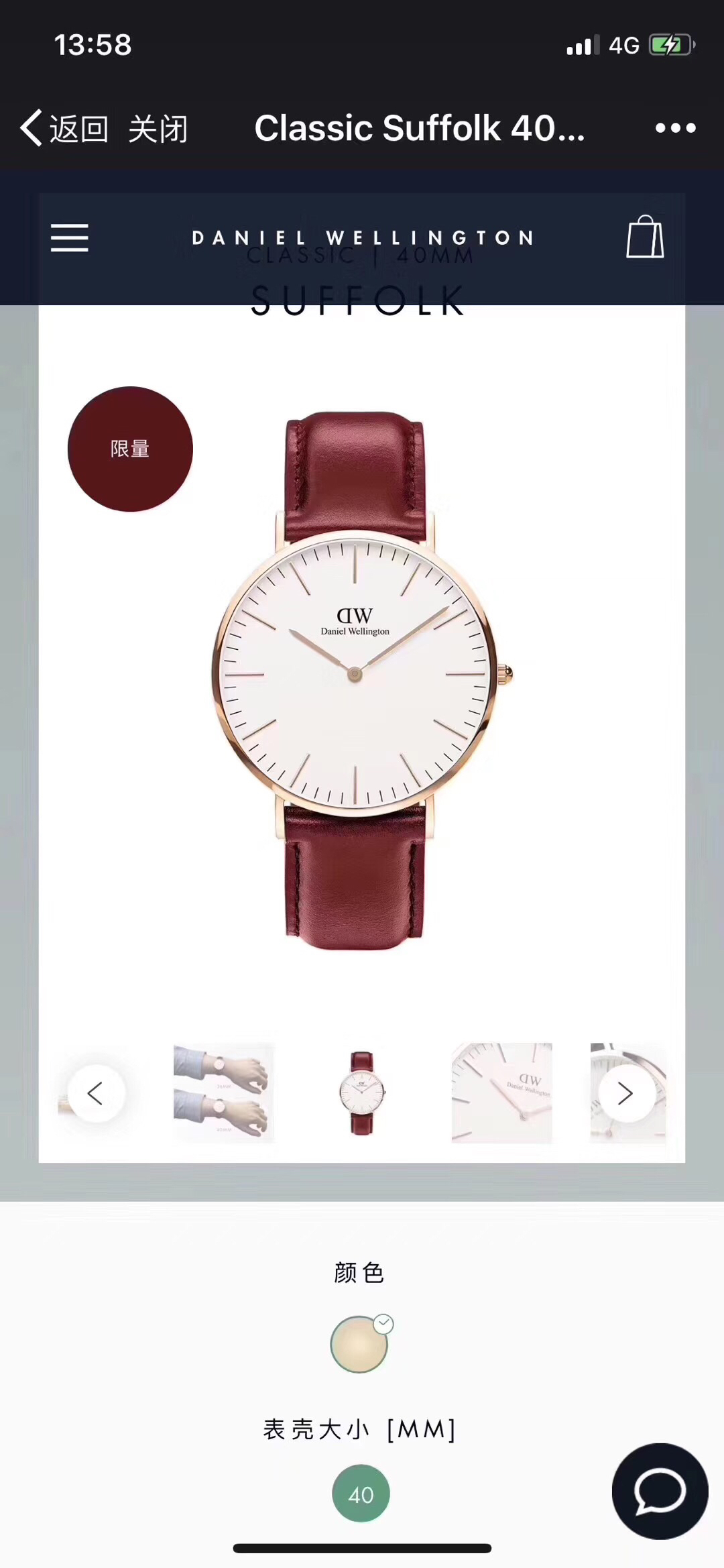This screenshot has width=724, height=1568.
Task: Choose the 40 mm case size
Action: coord(361,1494)
